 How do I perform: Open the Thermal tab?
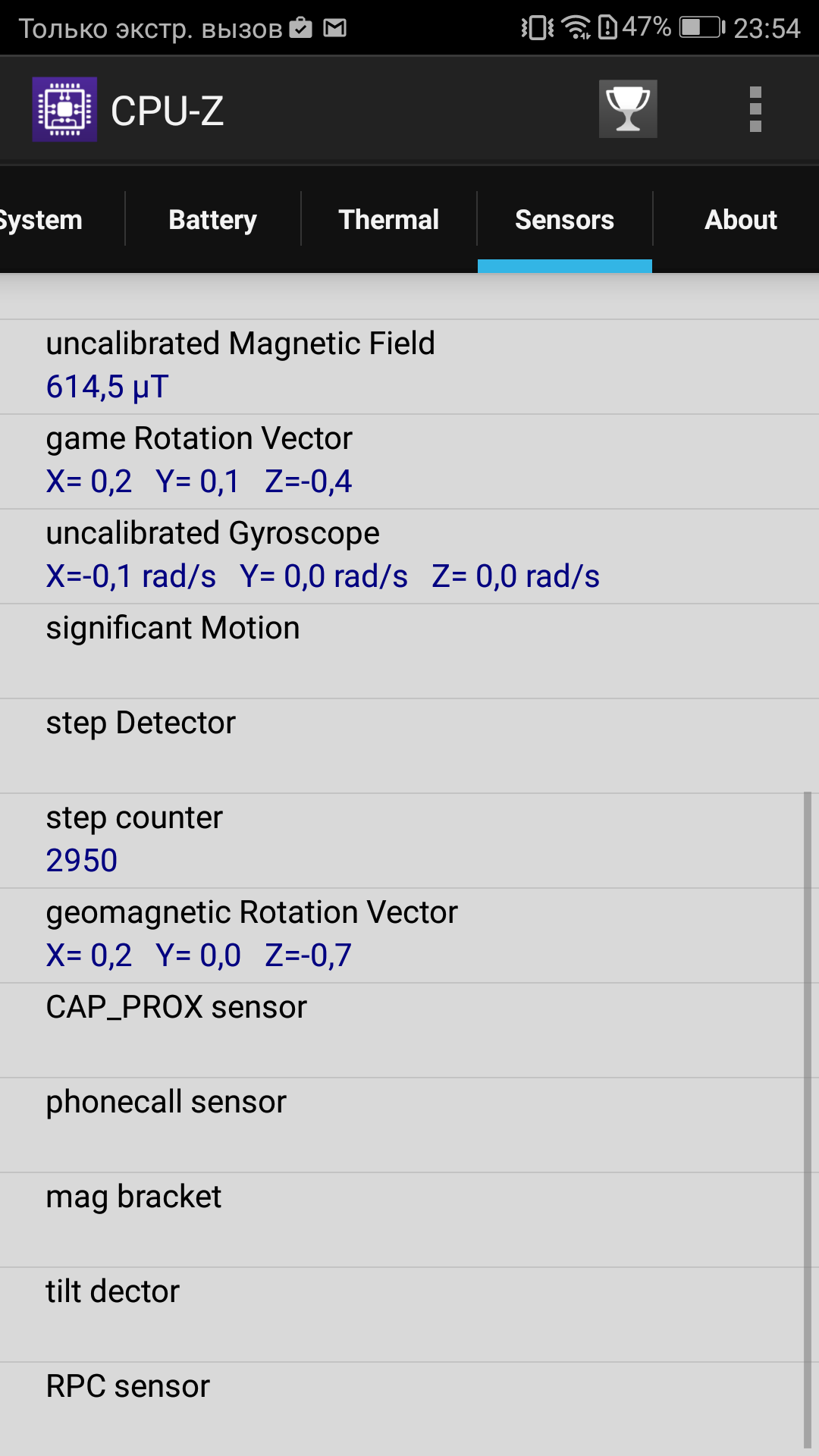[x=389, y=220]
